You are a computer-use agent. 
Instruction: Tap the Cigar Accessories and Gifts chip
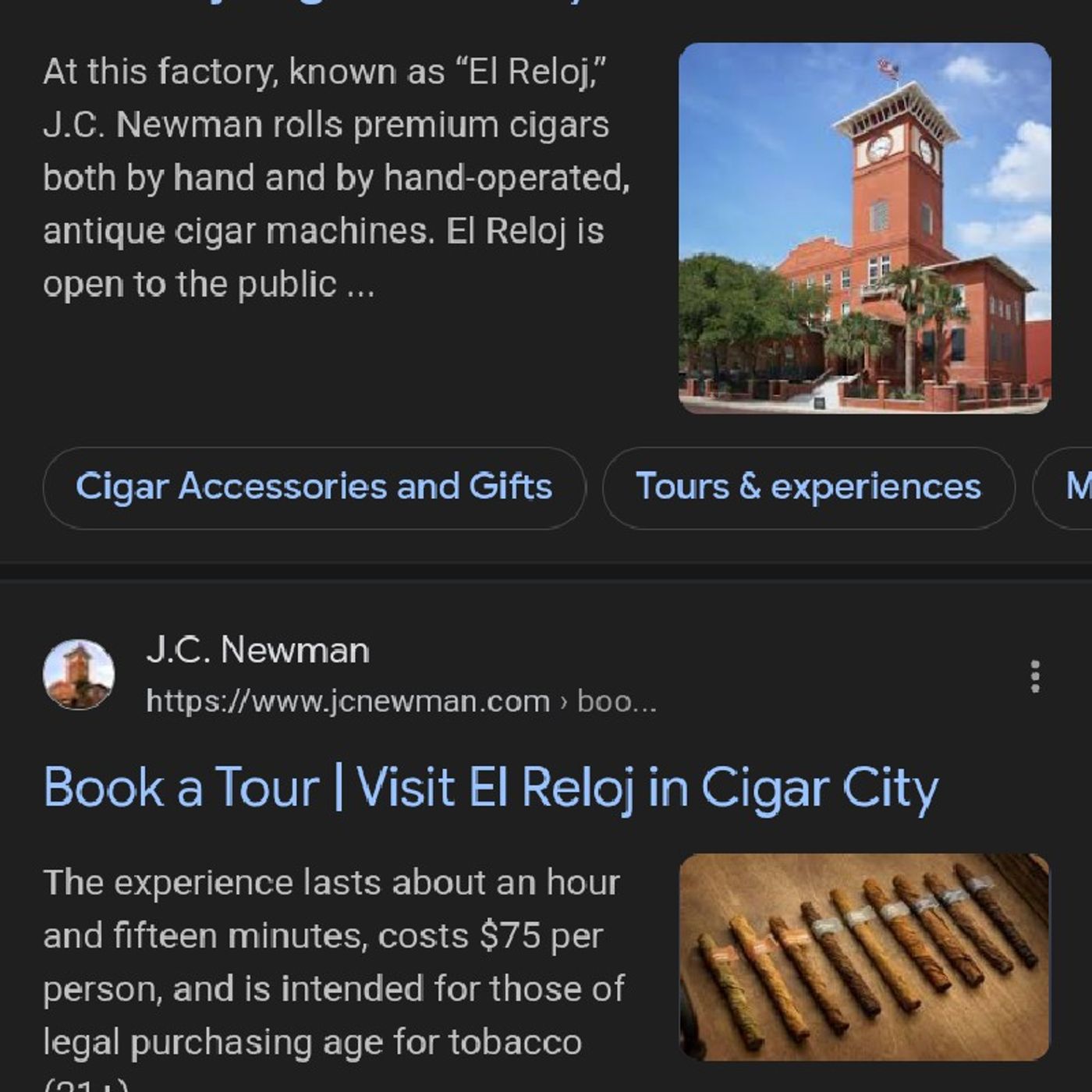pos(314,487)
